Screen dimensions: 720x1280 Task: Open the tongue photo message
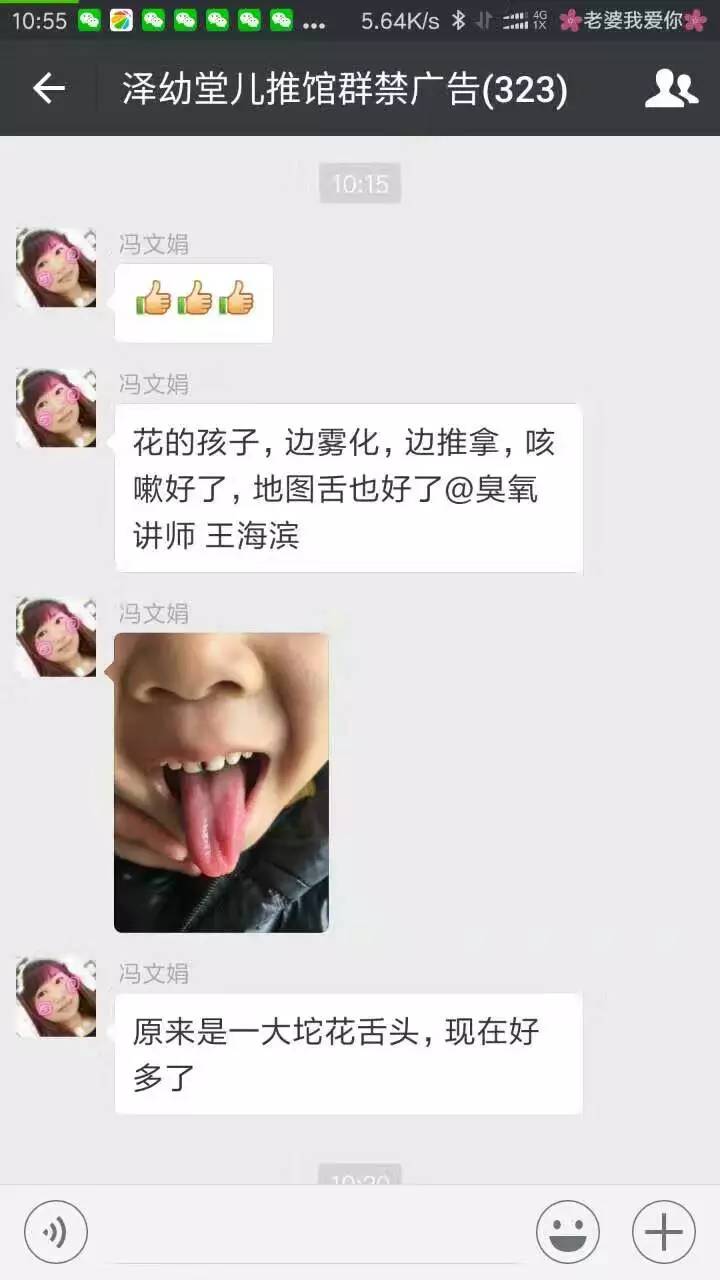coord(221,782)
